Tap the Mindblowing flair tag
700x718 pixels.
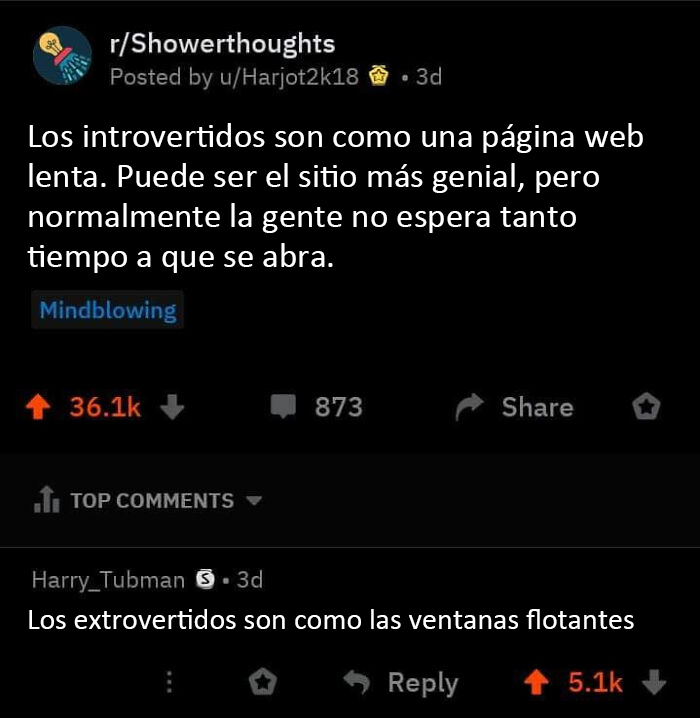click(x=107, y=310)
